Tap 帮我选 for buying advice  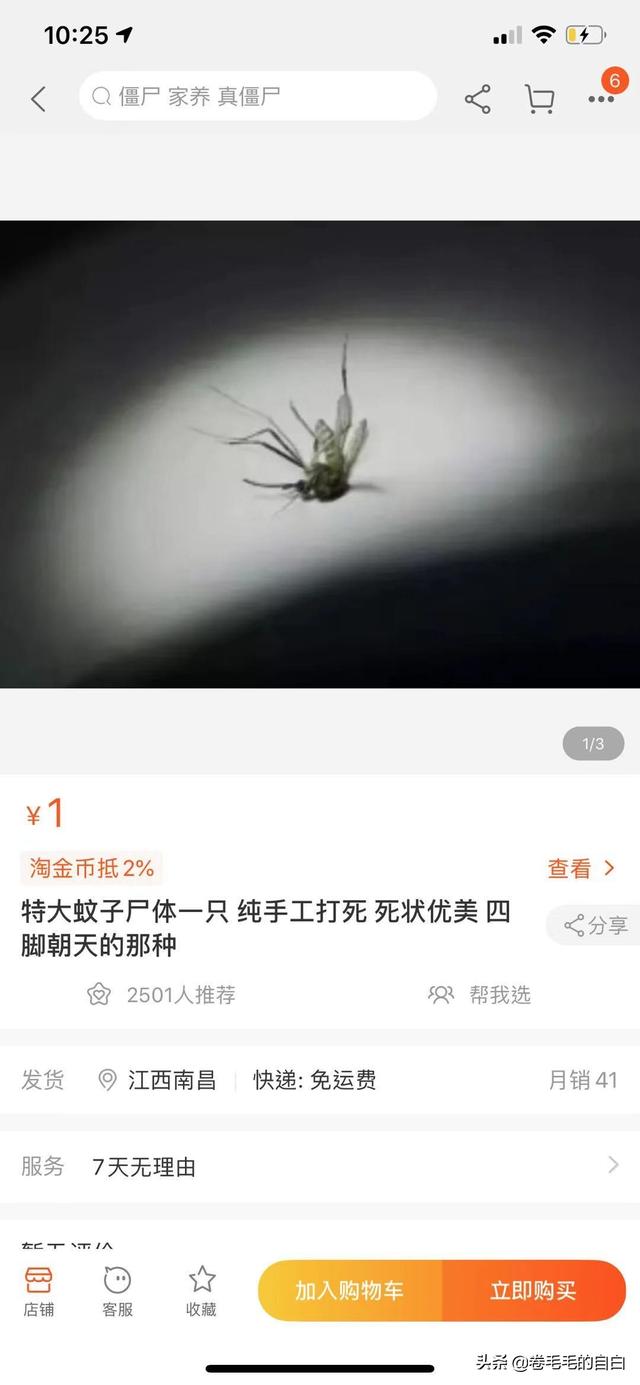tap(480, 994)
